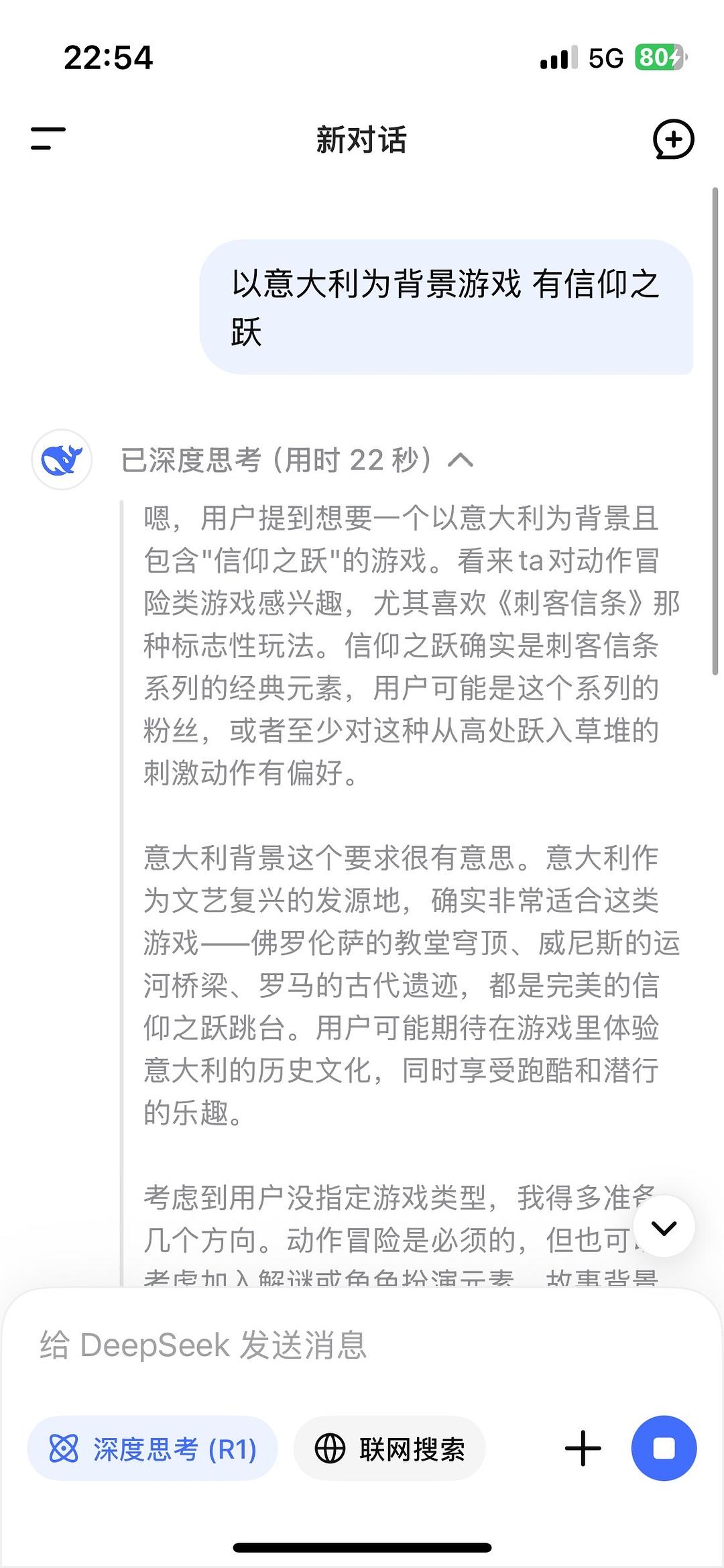Toggle the 联网搜索 web search option

[390, 1449]
